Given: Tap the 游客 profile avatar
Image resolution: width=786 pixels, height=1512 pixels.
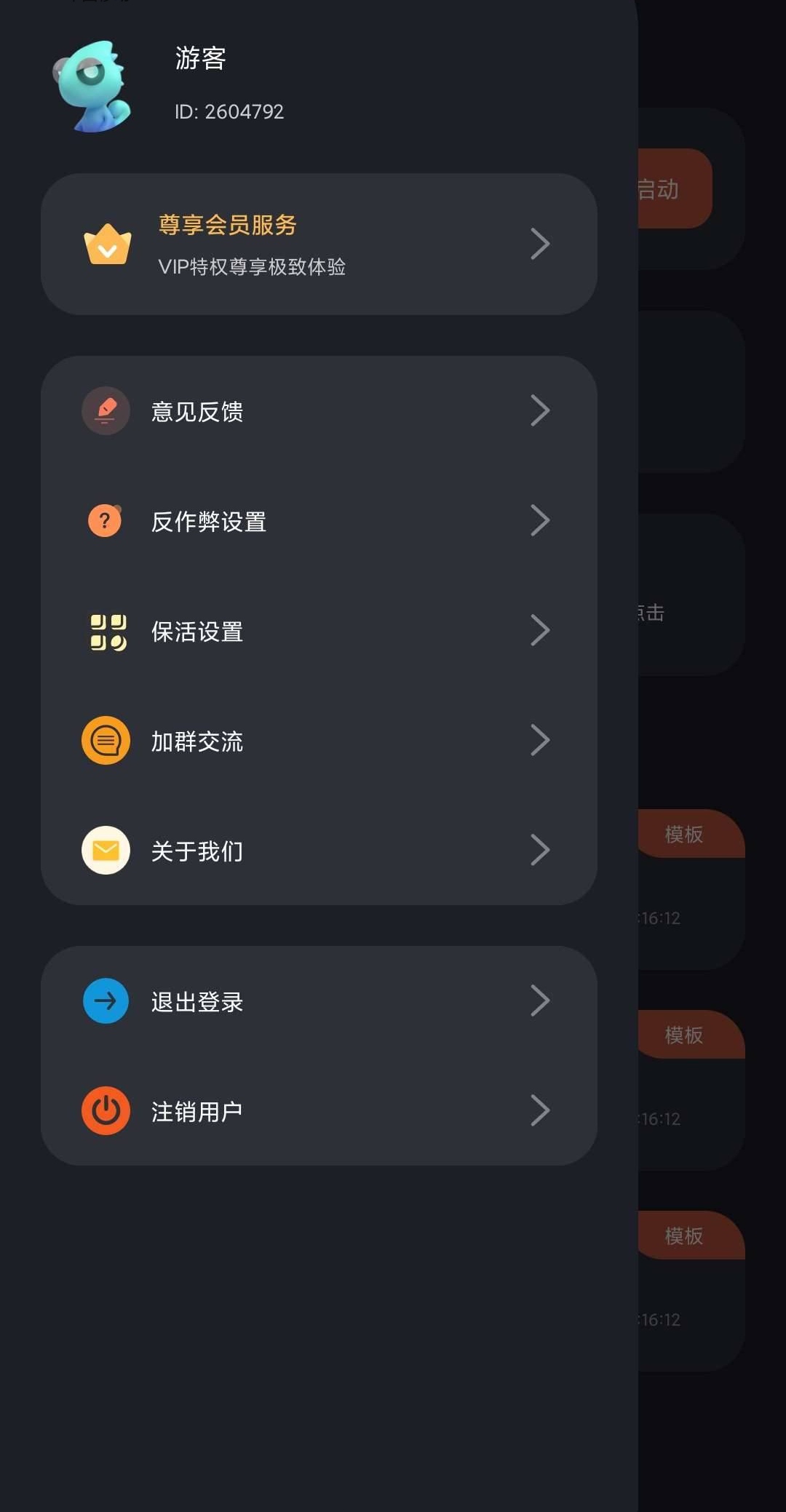Looking at the screenshot, I should coord(92,86).
